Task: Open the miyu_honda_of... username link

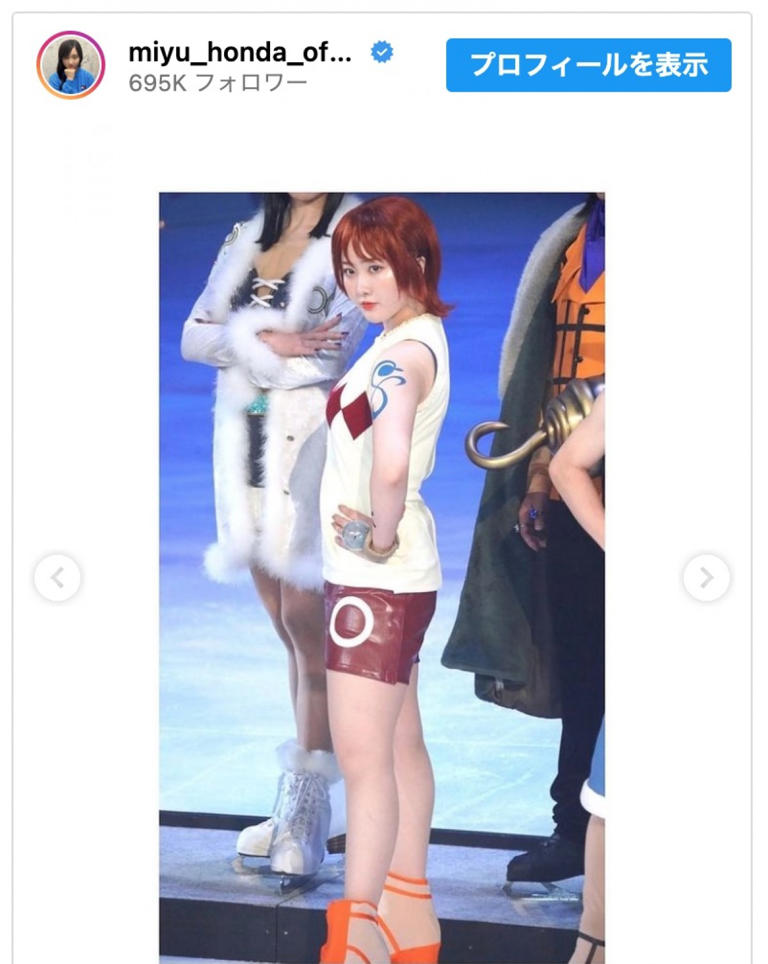Action: (240, 53)
